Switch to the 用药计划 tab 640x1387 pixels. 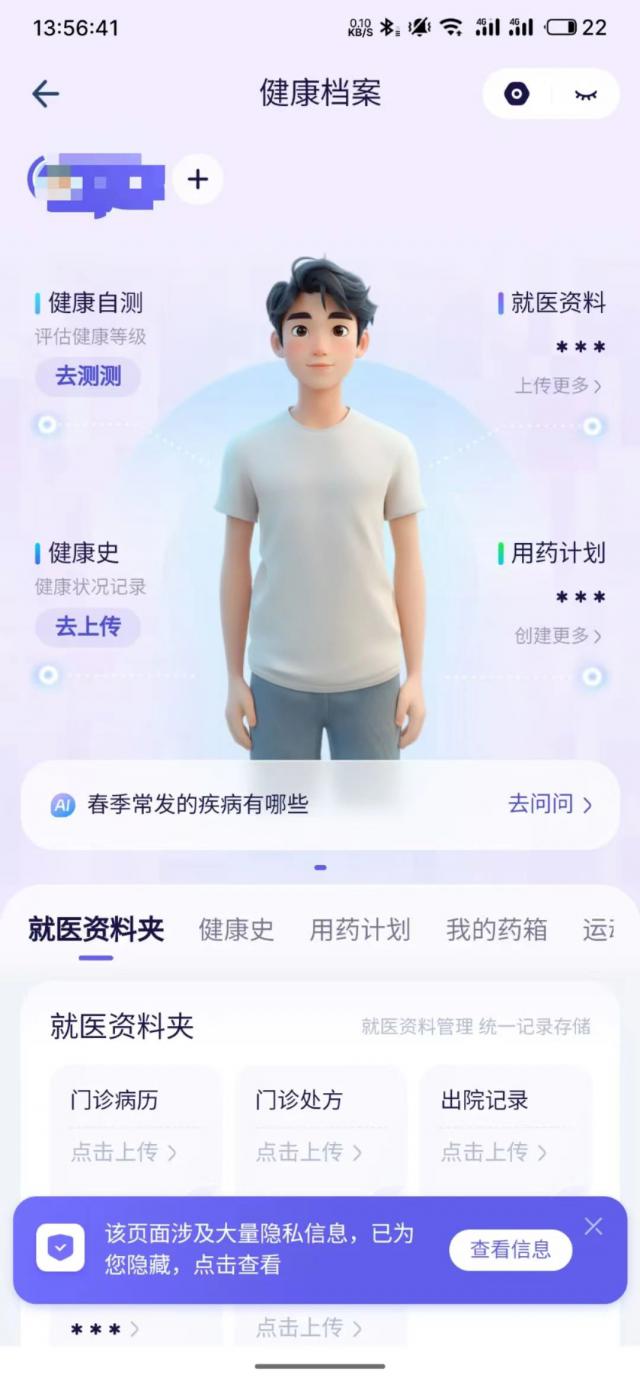[360, 929]
